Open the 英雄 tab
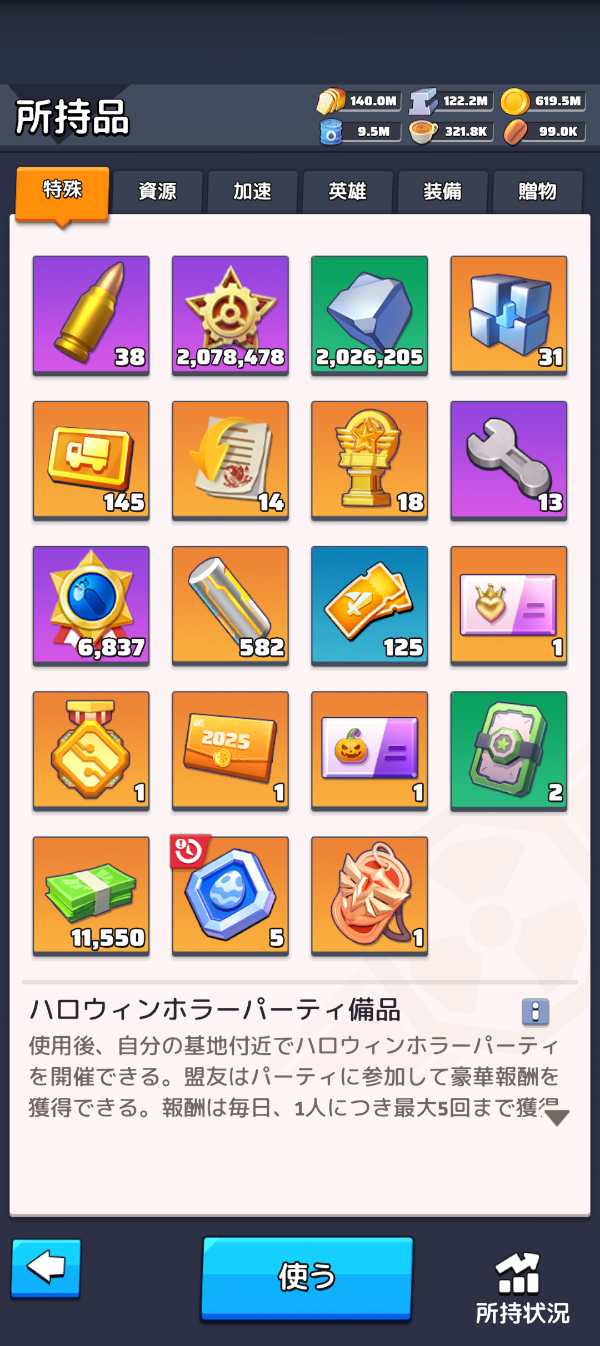The height and width of the screenshot is (1346, 600). [x=347, y=192]
